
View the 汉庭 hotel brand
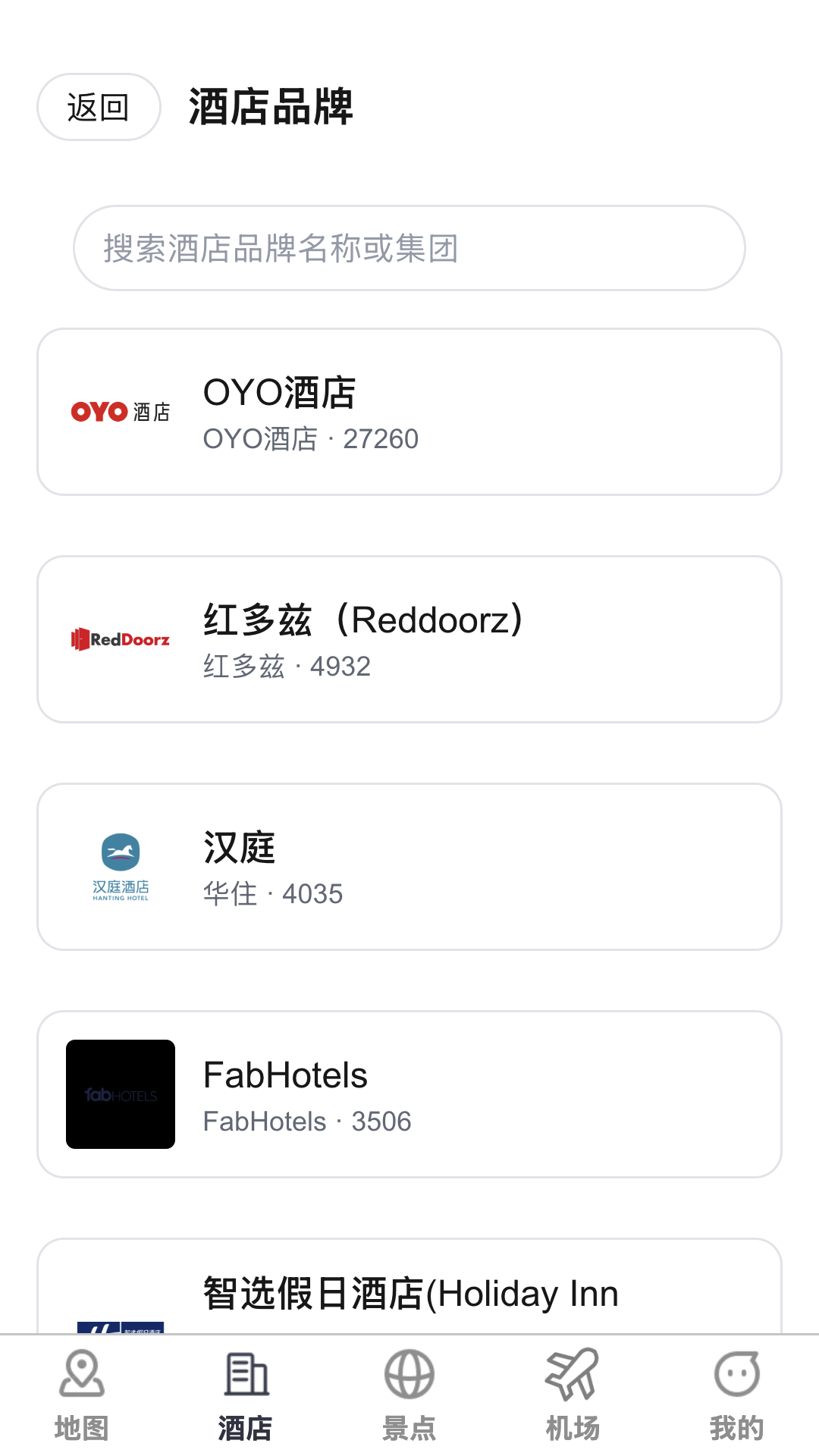point(409,867)
